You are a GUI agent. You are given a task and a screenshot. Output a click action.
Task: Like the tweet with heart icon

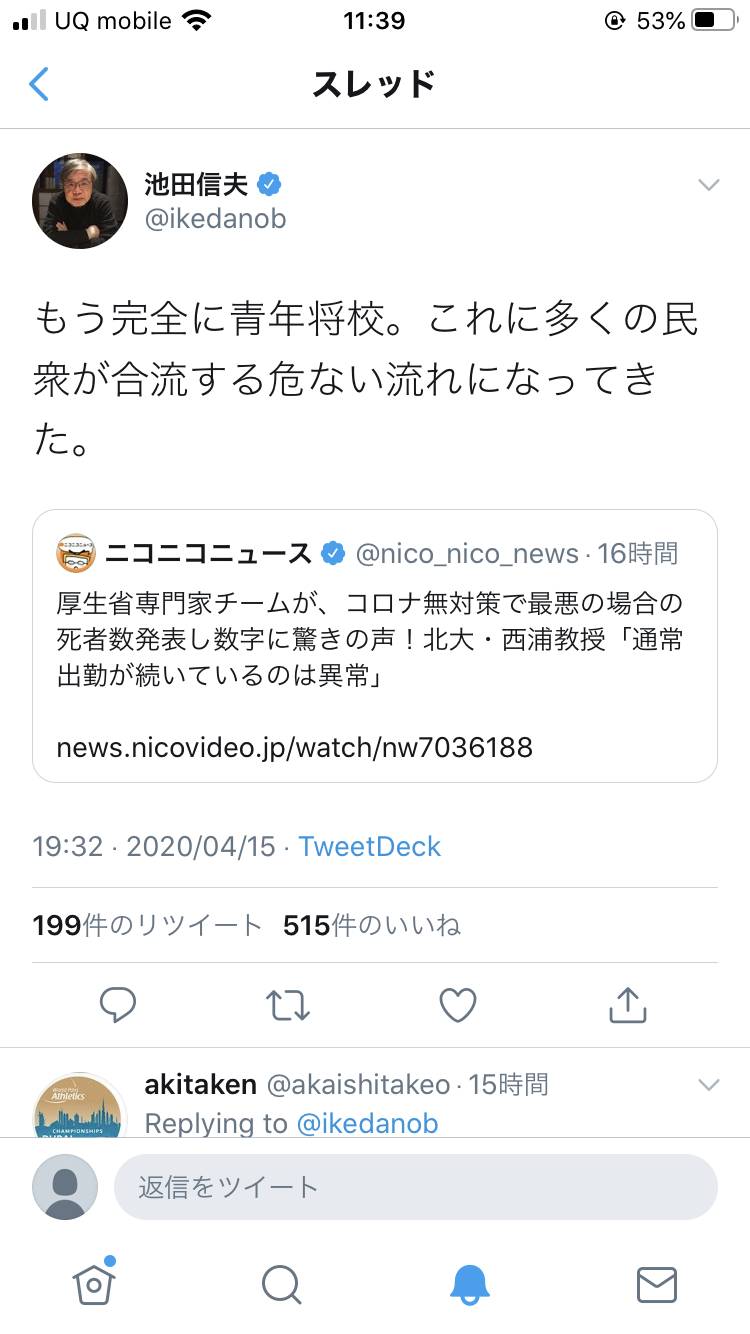pyautogui.click(x=458, y=1005)
